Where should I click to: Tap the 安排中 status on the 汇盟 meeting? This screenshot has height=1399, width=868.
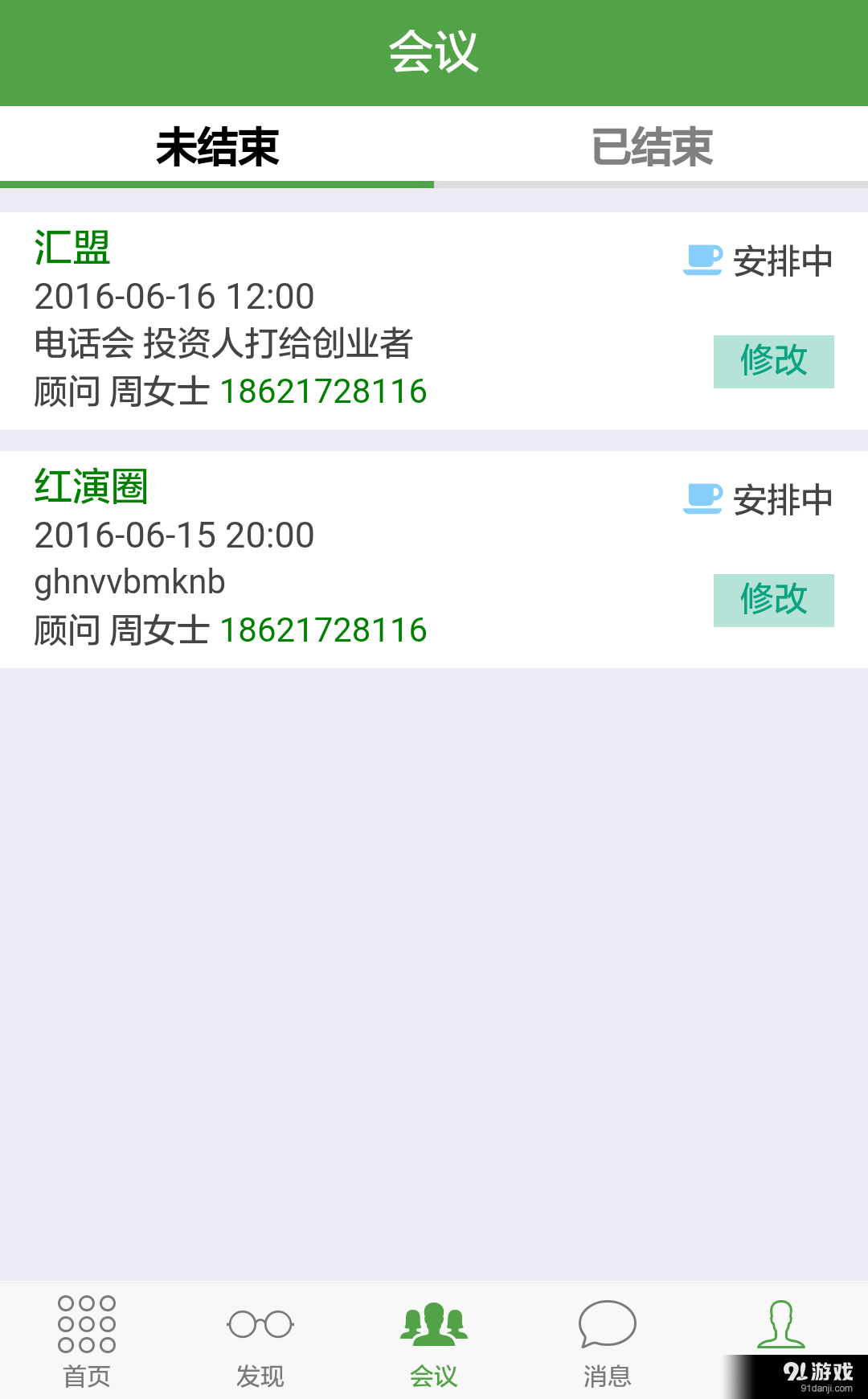coord(781,259)
